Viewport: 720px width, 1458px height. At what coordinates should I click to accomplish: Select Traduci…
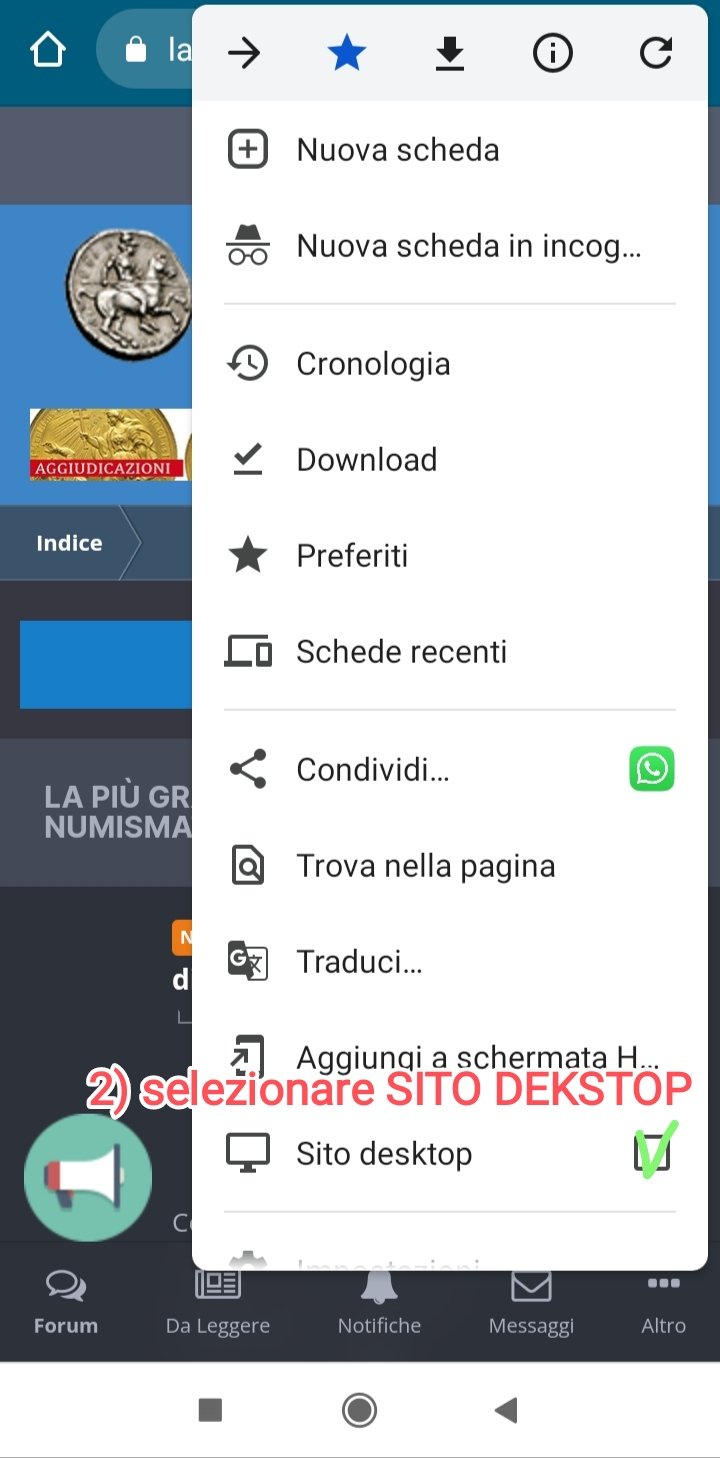click(x=450, y=962)
